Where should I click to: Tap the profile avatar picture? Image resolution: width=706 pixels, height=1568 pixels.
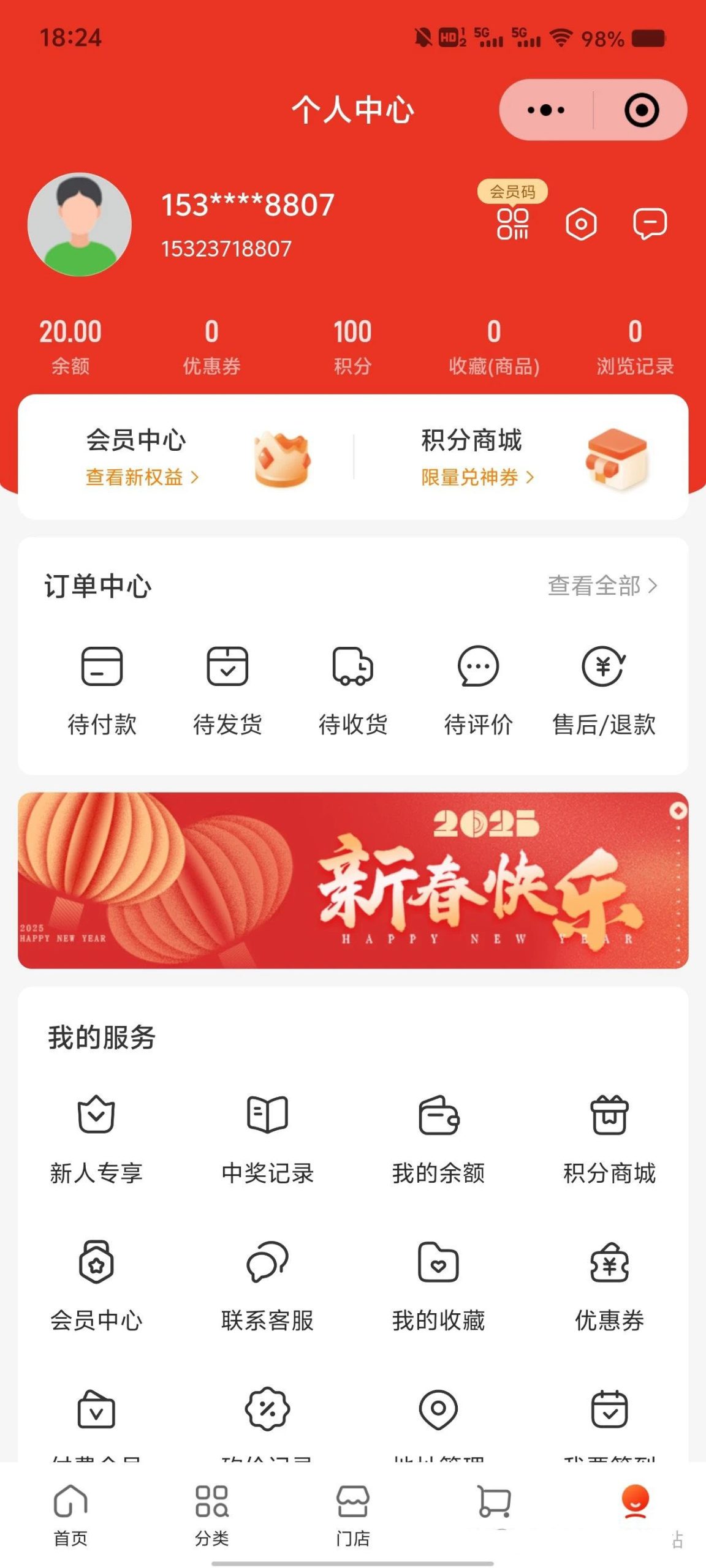[x=80, y=224]
